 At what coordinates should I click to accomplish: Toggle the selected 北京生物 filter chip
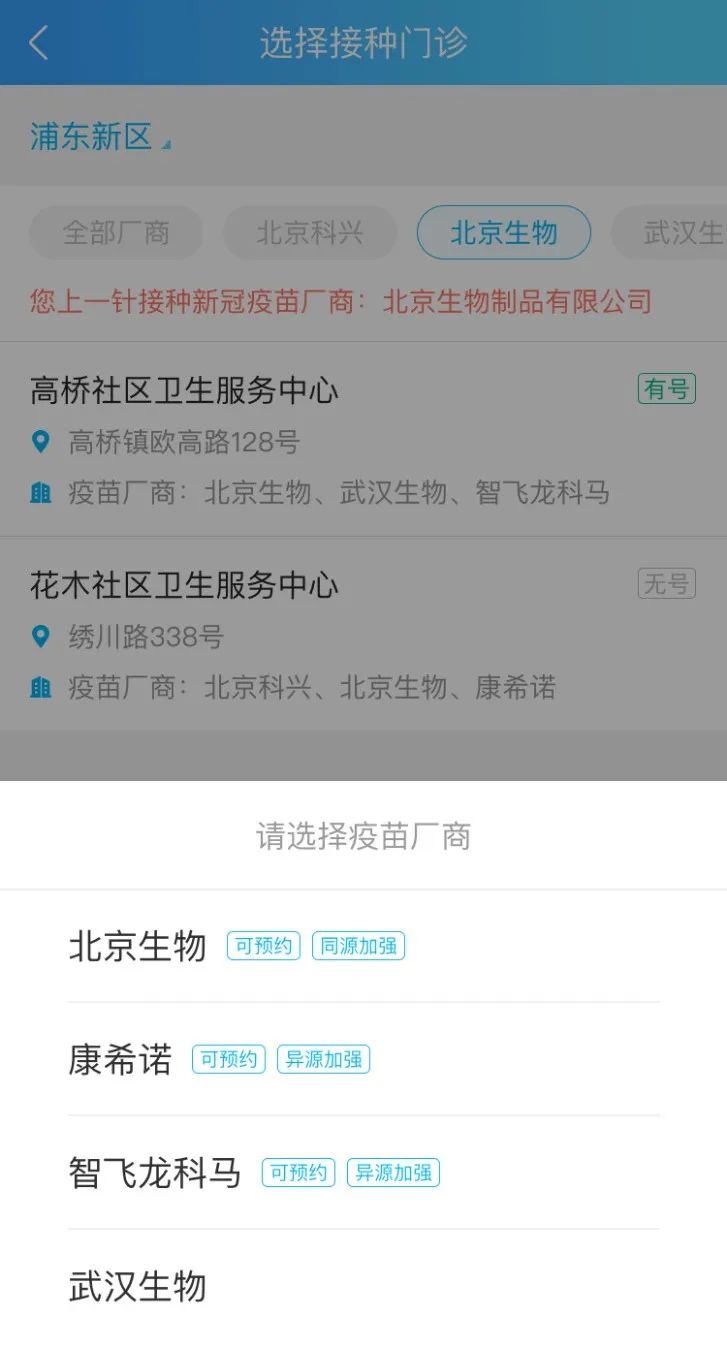(503, 232)
